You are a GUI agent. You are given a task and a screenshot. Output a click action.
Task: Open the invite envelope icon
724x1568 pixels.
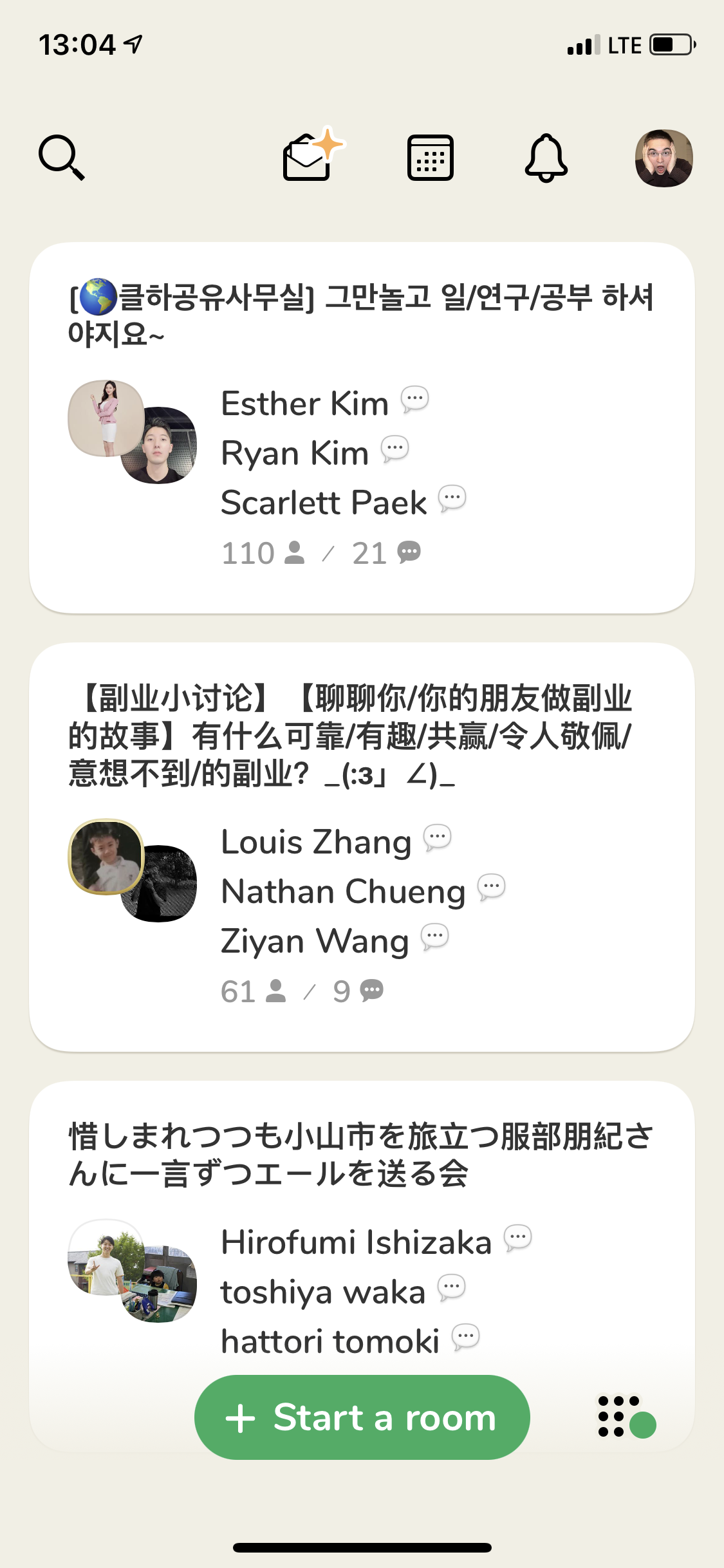pos(309,156)
